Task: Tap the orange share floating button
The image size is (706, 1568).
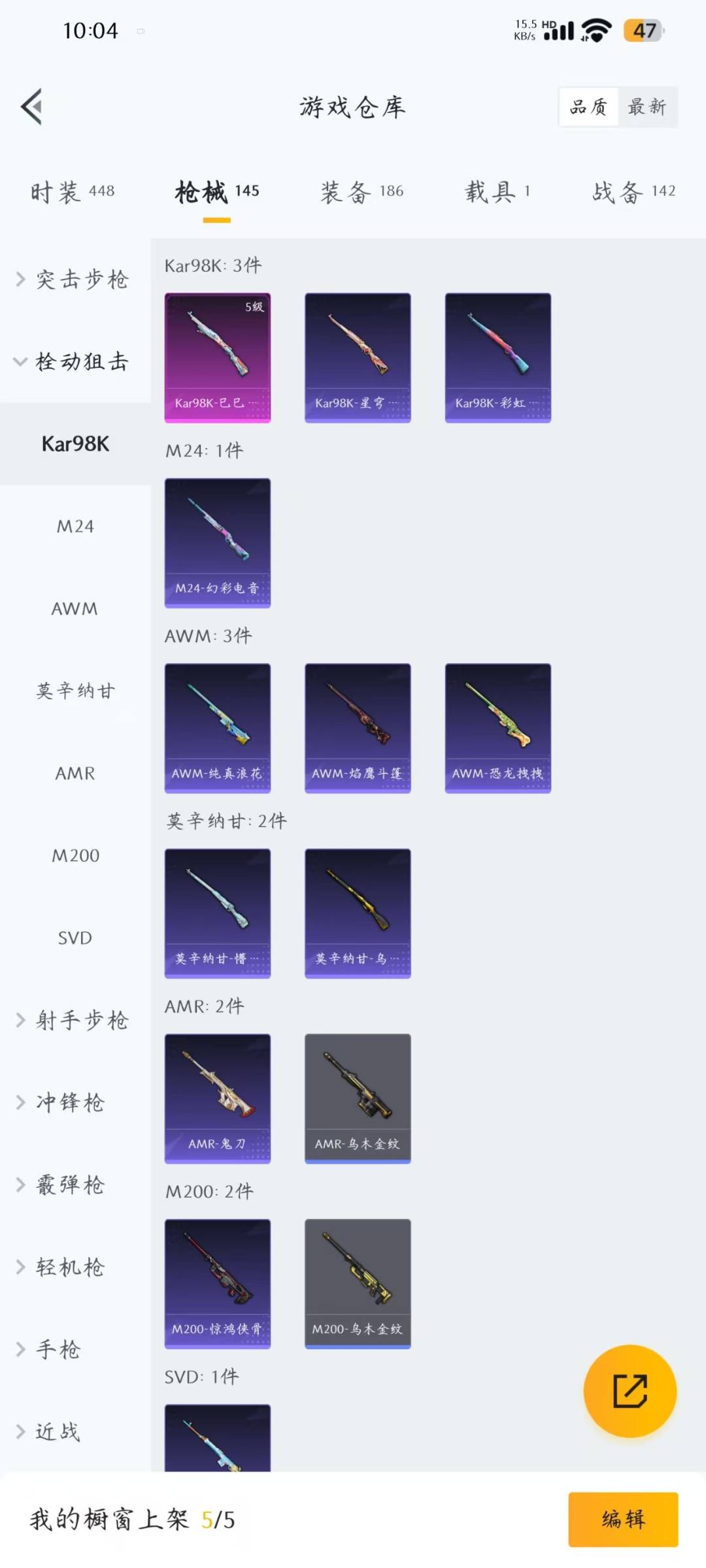Action: [x=630, y=1391]
